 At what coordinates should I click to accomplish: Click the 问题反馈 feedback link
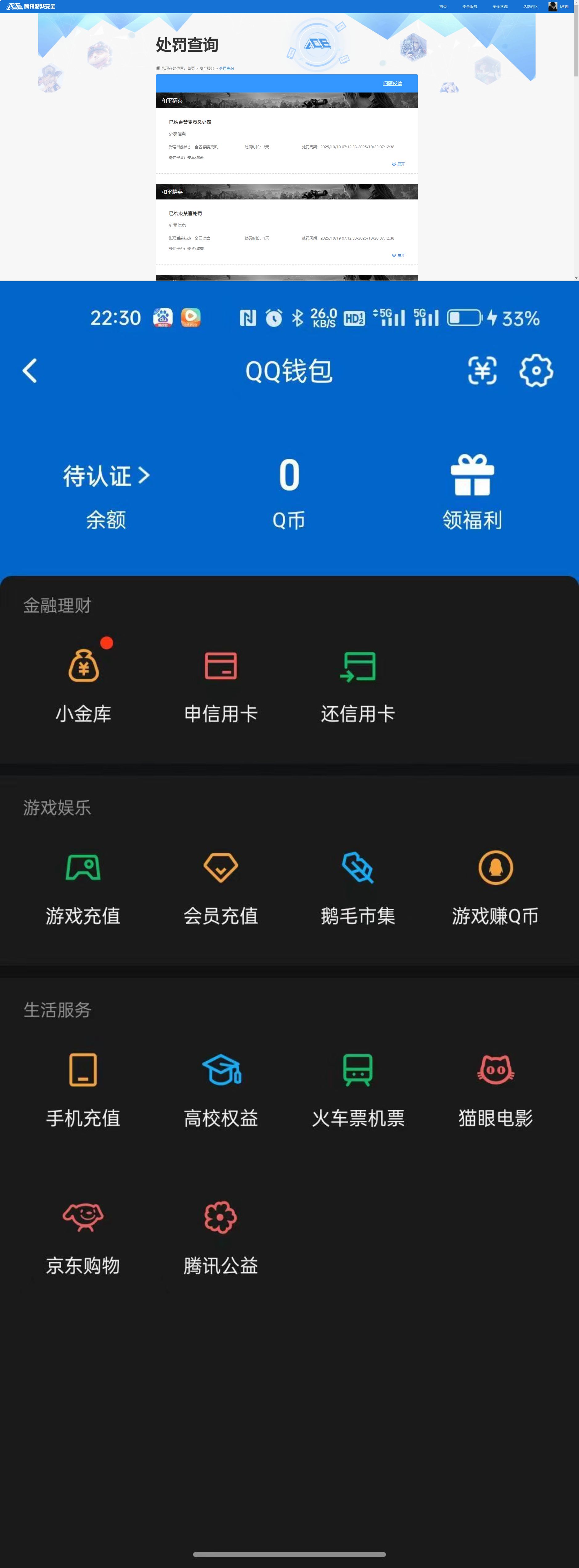tap(392, 83)
